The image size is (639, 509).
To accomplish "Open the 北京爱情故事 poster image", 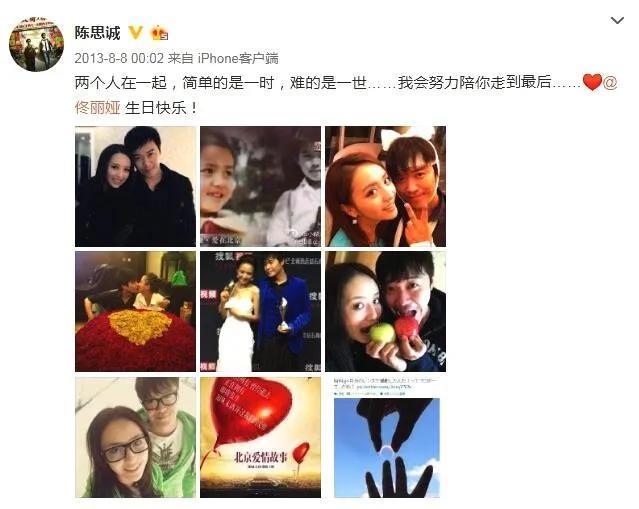I will [x=260, y=437].
